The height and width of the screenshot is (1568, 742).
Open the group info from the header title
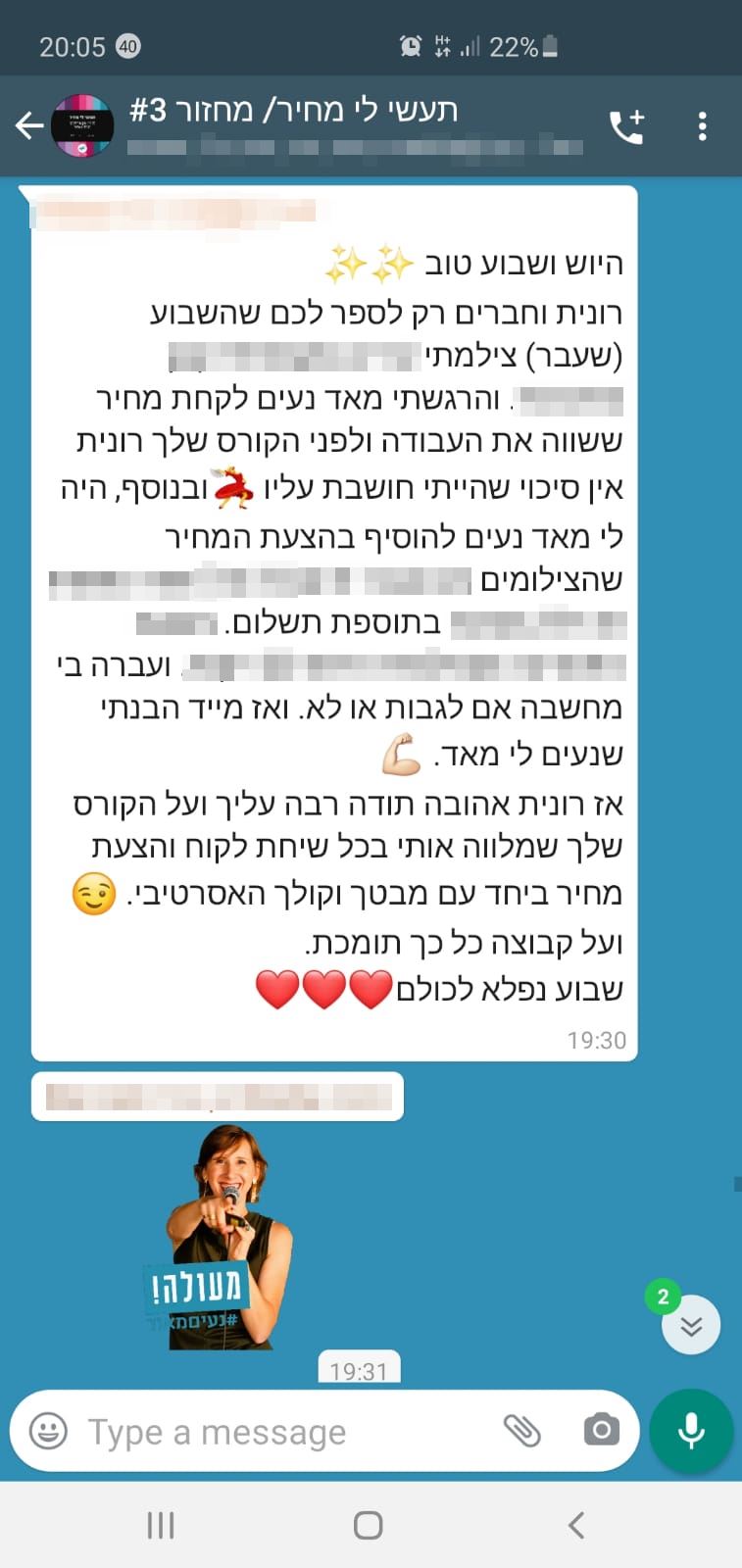[x=294, y=110]
